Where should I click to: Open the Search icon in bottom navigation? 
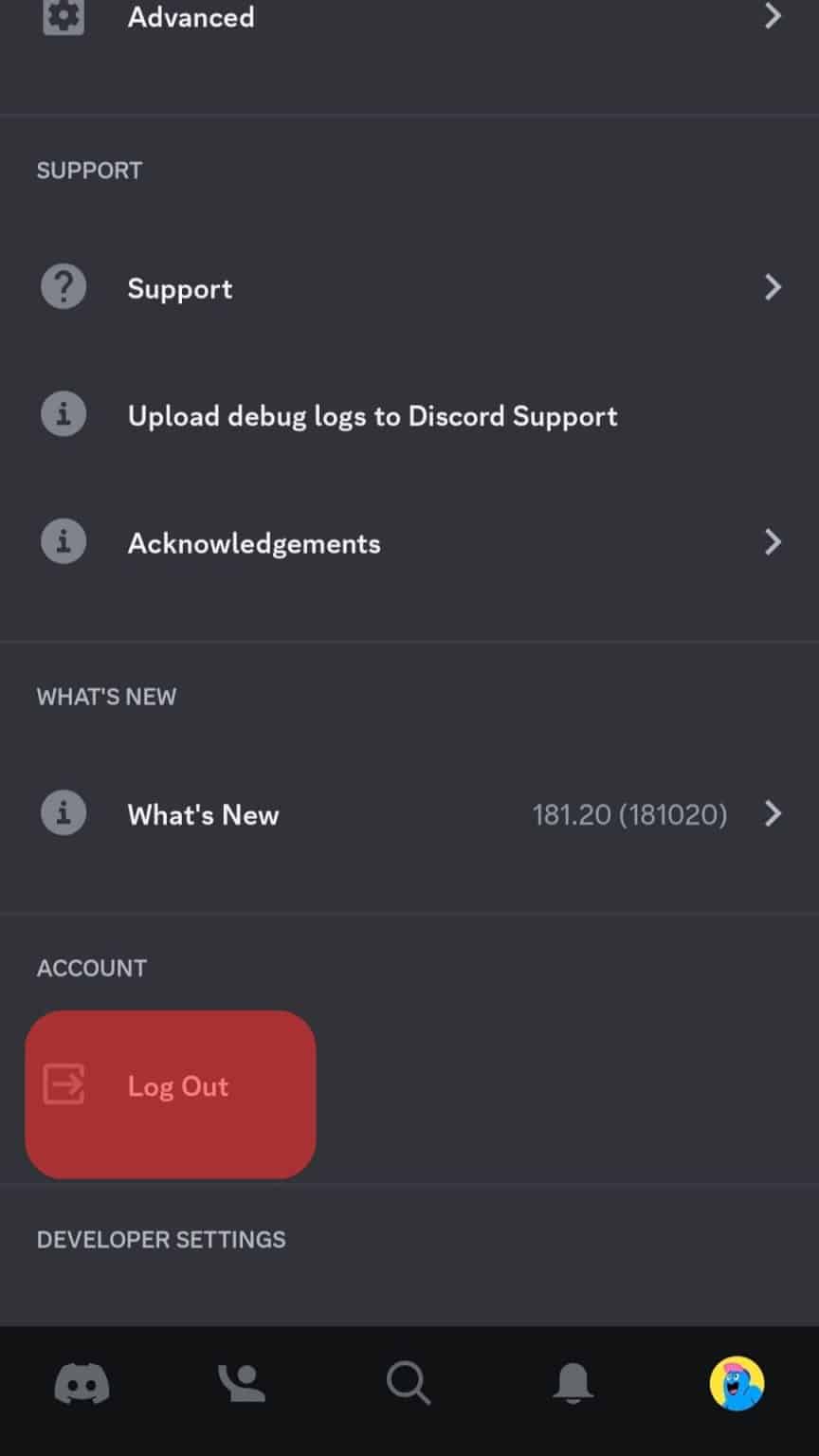pos(408,1383)
